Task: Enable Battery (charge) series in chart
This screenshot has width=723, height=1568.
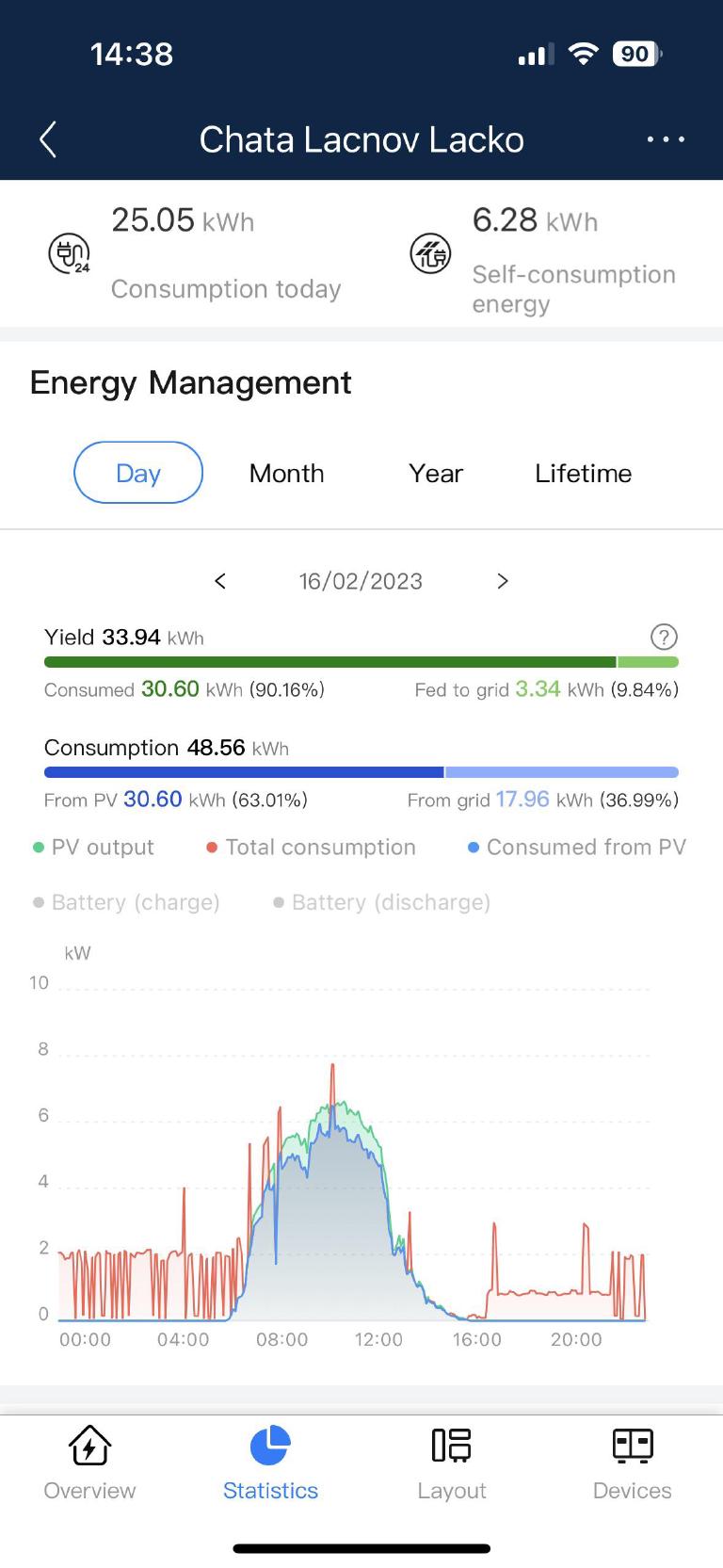Action: pyautogui.click(x=127, y=902)
